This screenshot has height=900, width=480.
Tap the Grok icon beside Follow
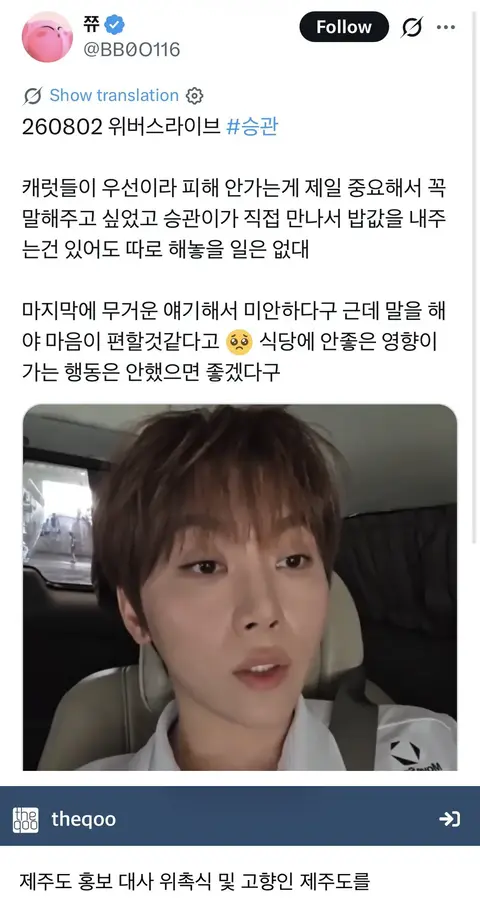tap(412, 27)
